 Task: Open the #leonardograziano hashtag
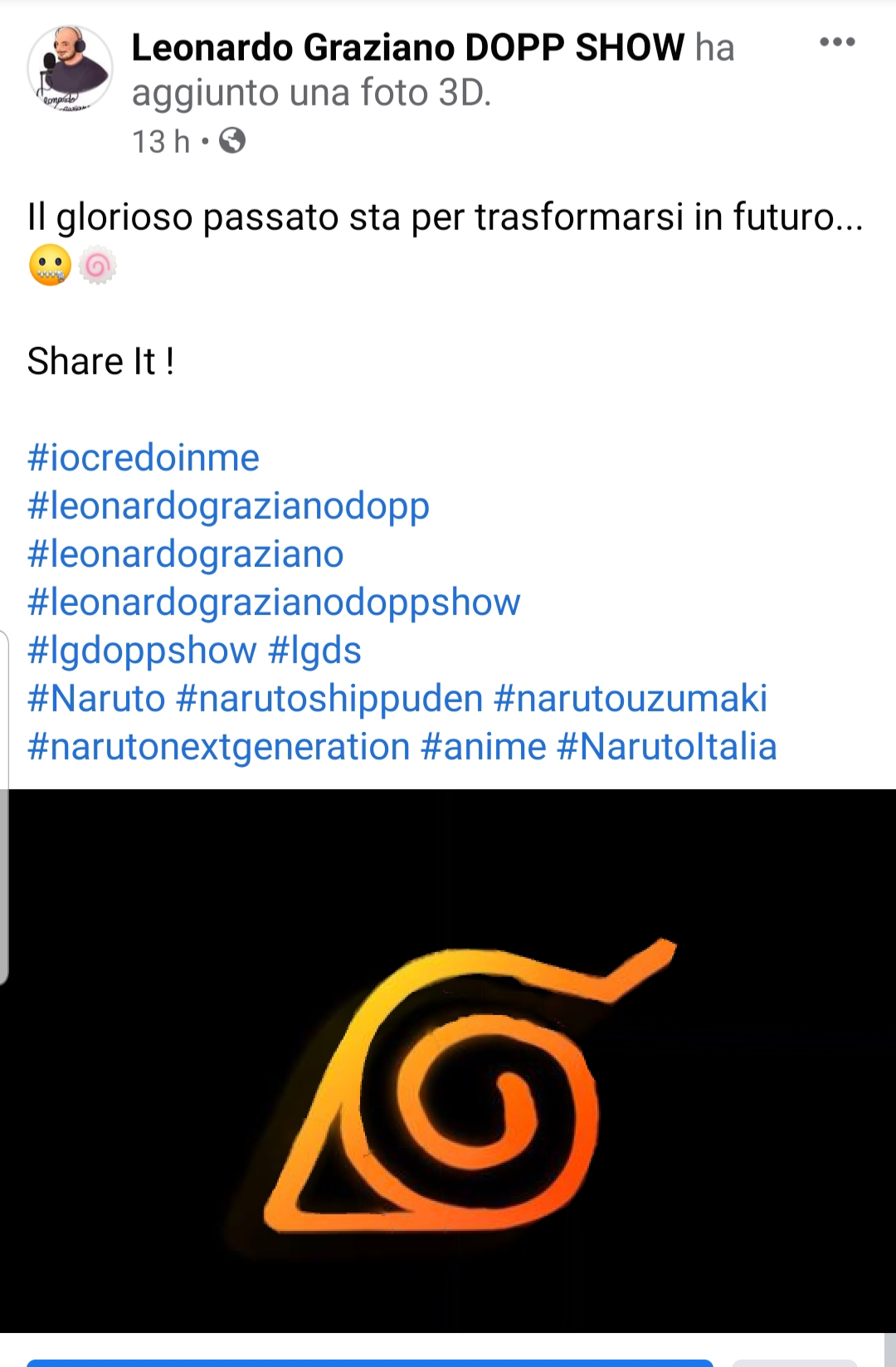pyautogui.click(x=186, y=554)
